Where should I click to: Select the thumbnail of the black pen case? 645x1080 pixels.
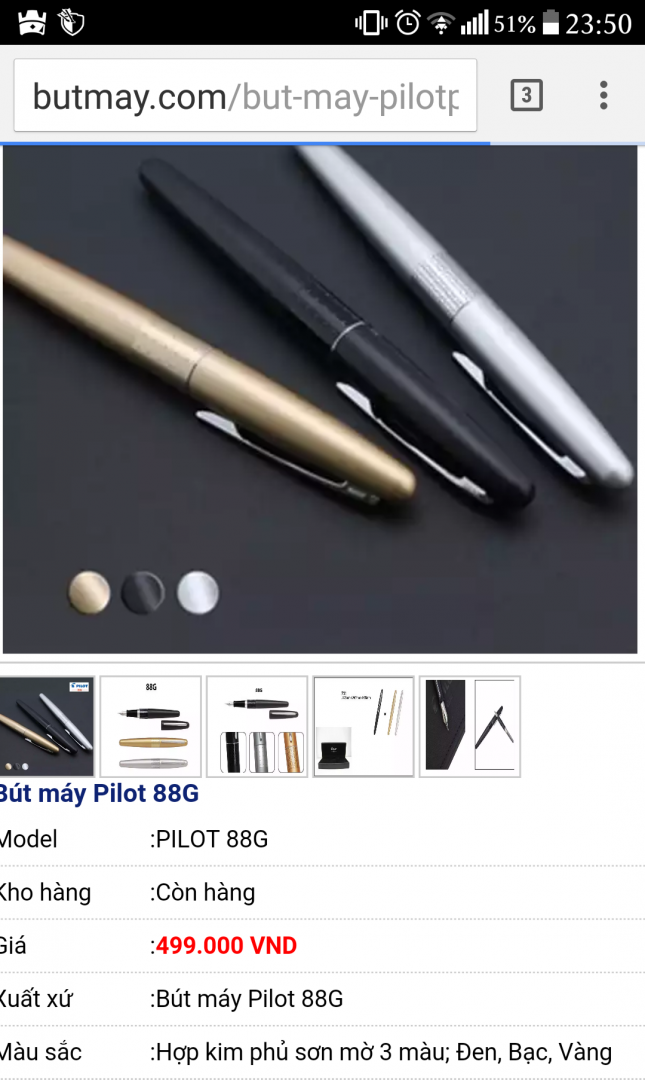pos(470,727)
